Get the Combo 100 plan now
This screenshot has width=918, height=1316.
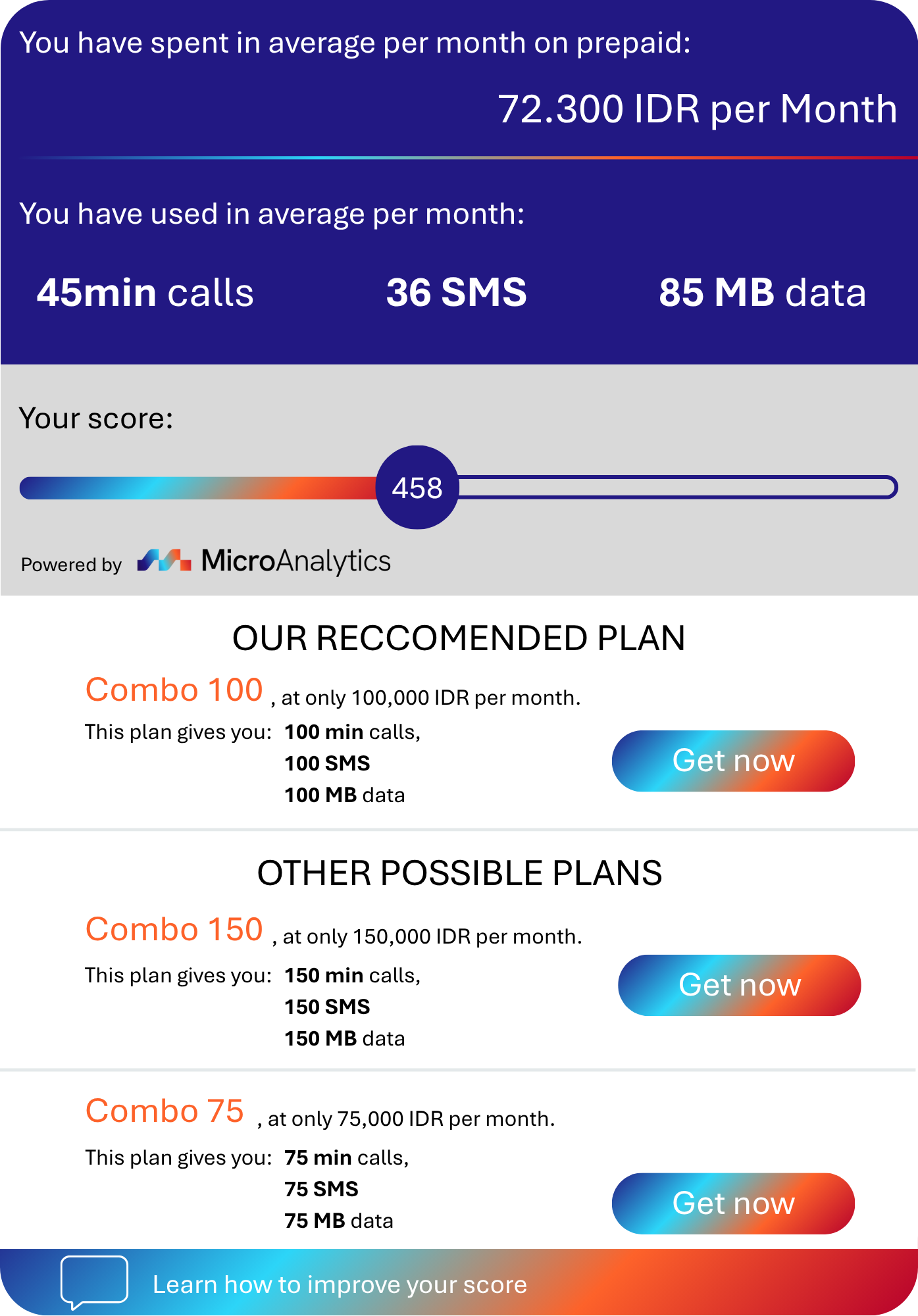[733, 761]
